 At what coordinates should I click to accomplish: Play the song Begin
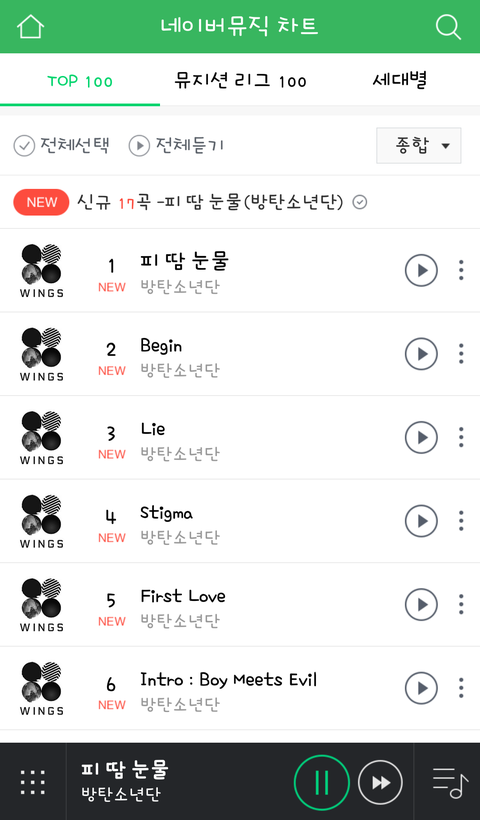(x=421, y=354)
